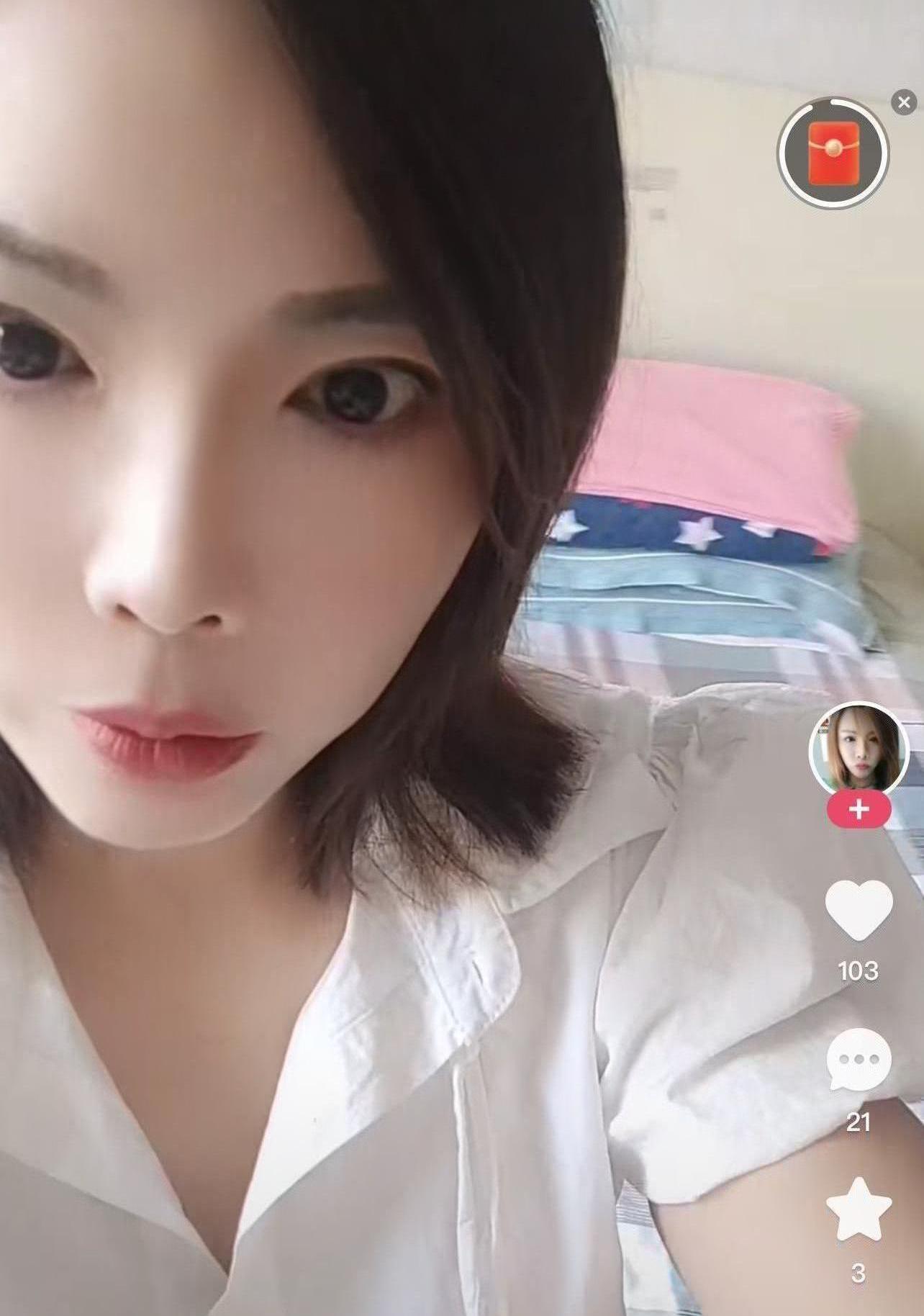Follow the creator with the plus button

(x=859, y=810)
